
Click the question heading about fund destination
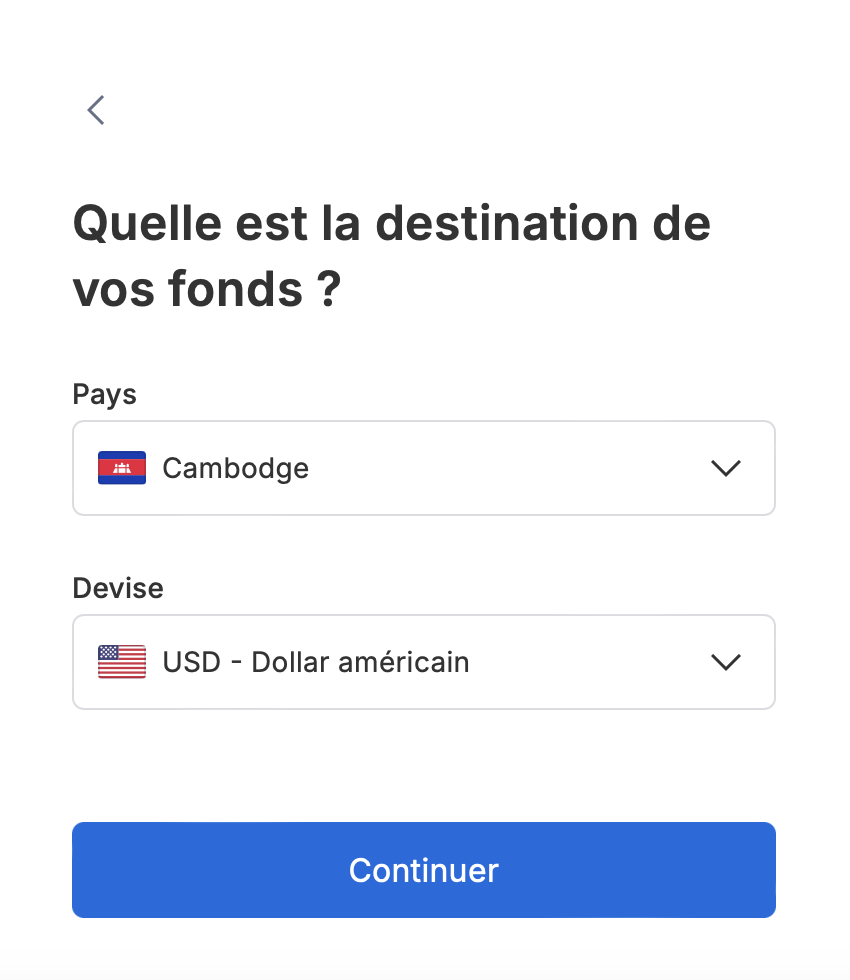[391, 255]
